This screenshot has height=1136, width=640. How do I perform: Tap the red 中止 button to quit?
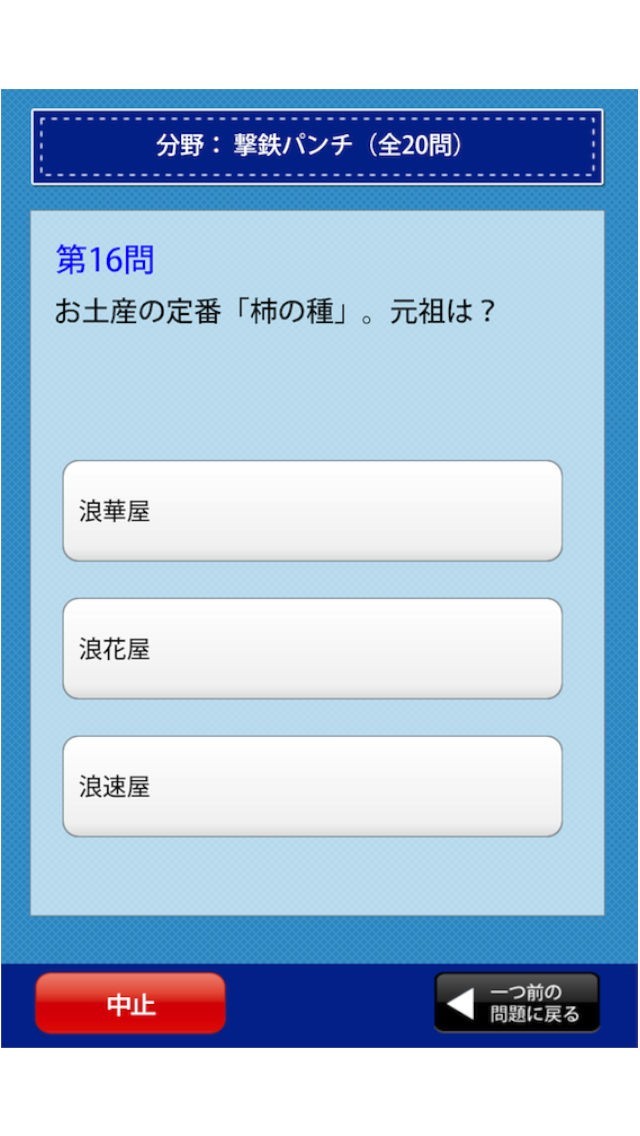(x=130, y=1003)
